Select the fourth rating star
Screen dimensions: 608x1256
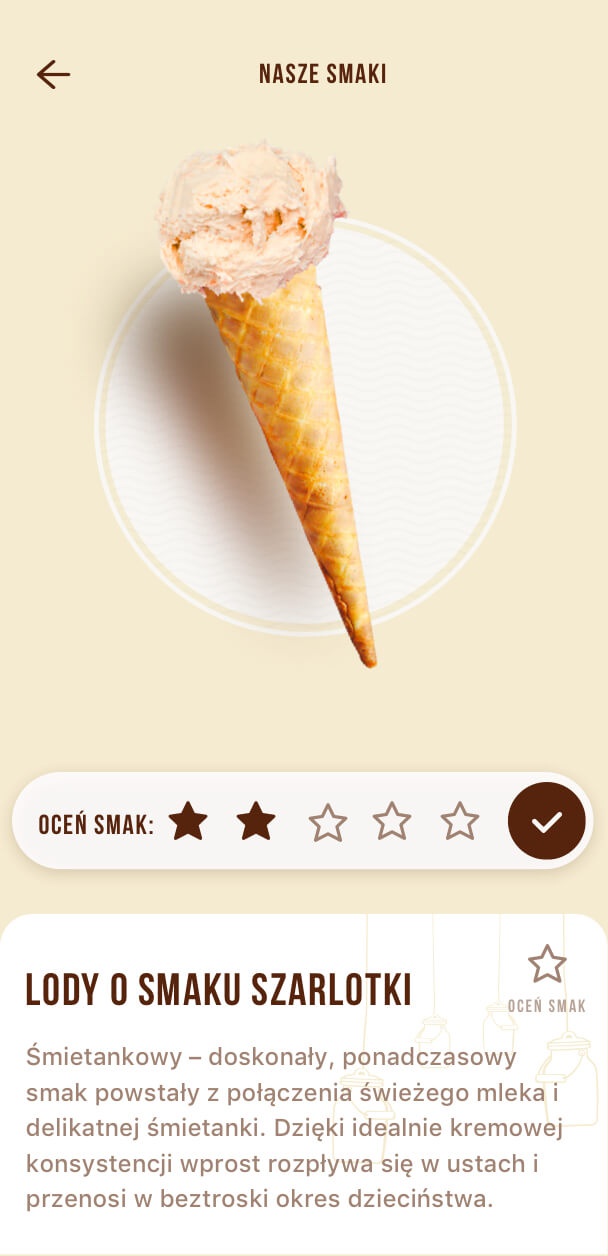pyautogui.click(x=392, y=822)
